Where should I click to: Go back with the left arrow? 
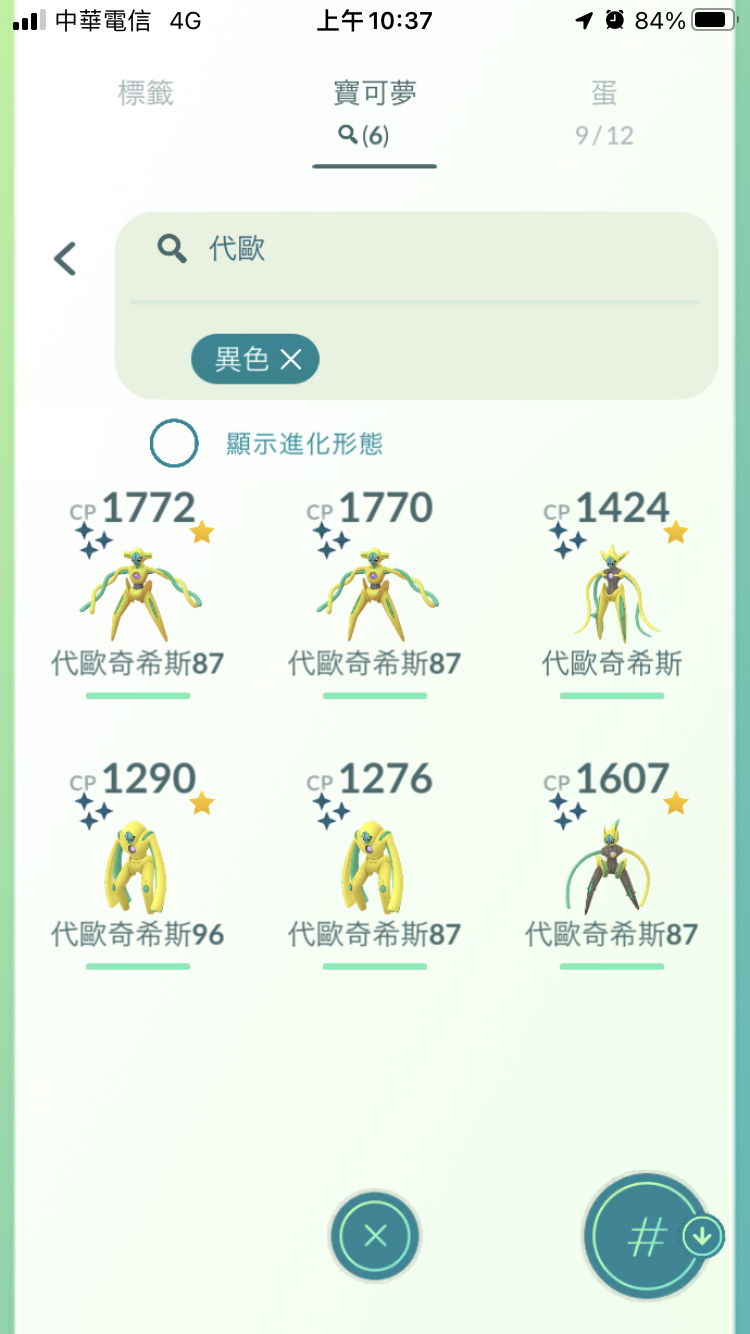[x=65, y=259]
